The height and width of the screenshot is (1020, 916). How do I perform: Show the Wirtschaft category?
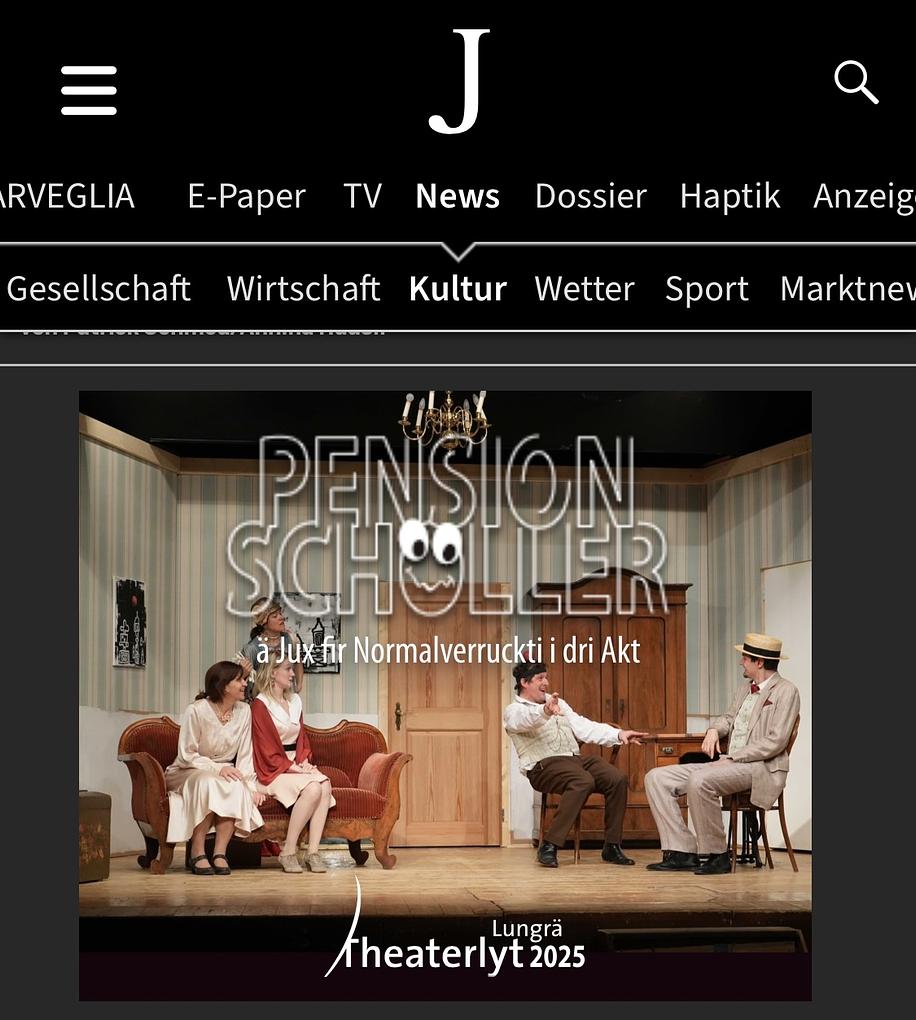(303, 289)
